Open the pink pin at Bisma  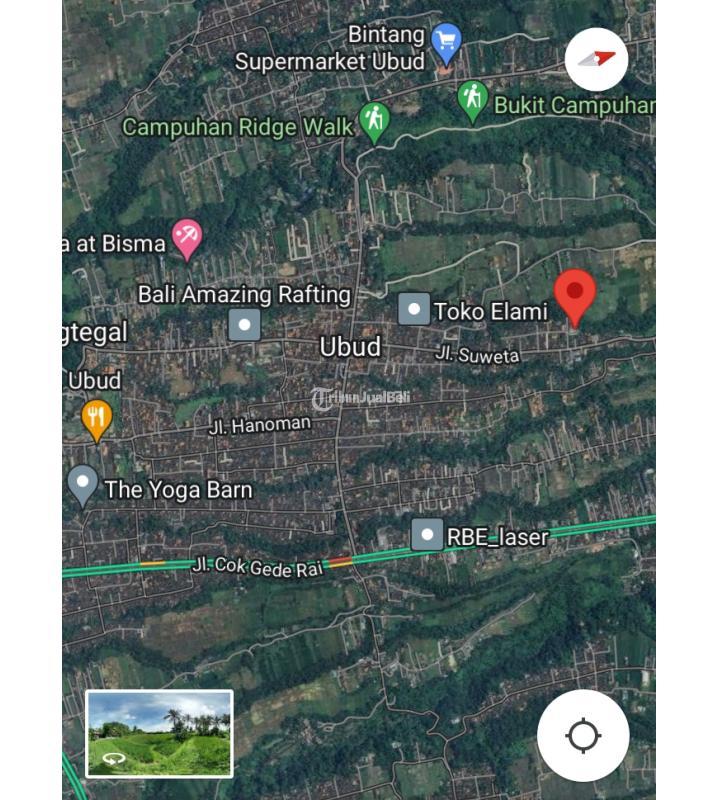pyautogui.click(x=186, y=238)
